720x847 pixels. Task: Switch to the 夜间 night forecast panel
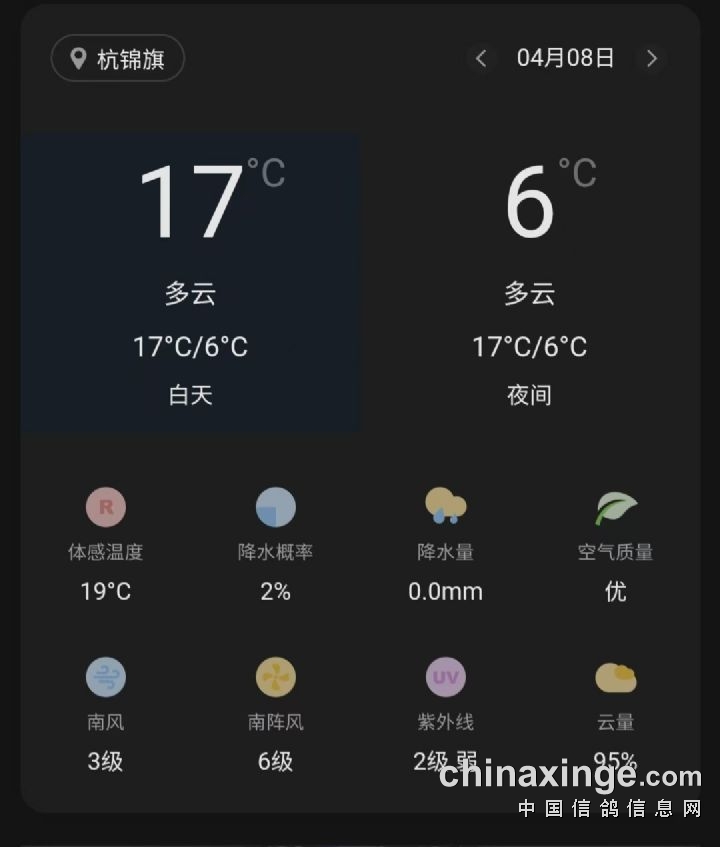point(530,284)
